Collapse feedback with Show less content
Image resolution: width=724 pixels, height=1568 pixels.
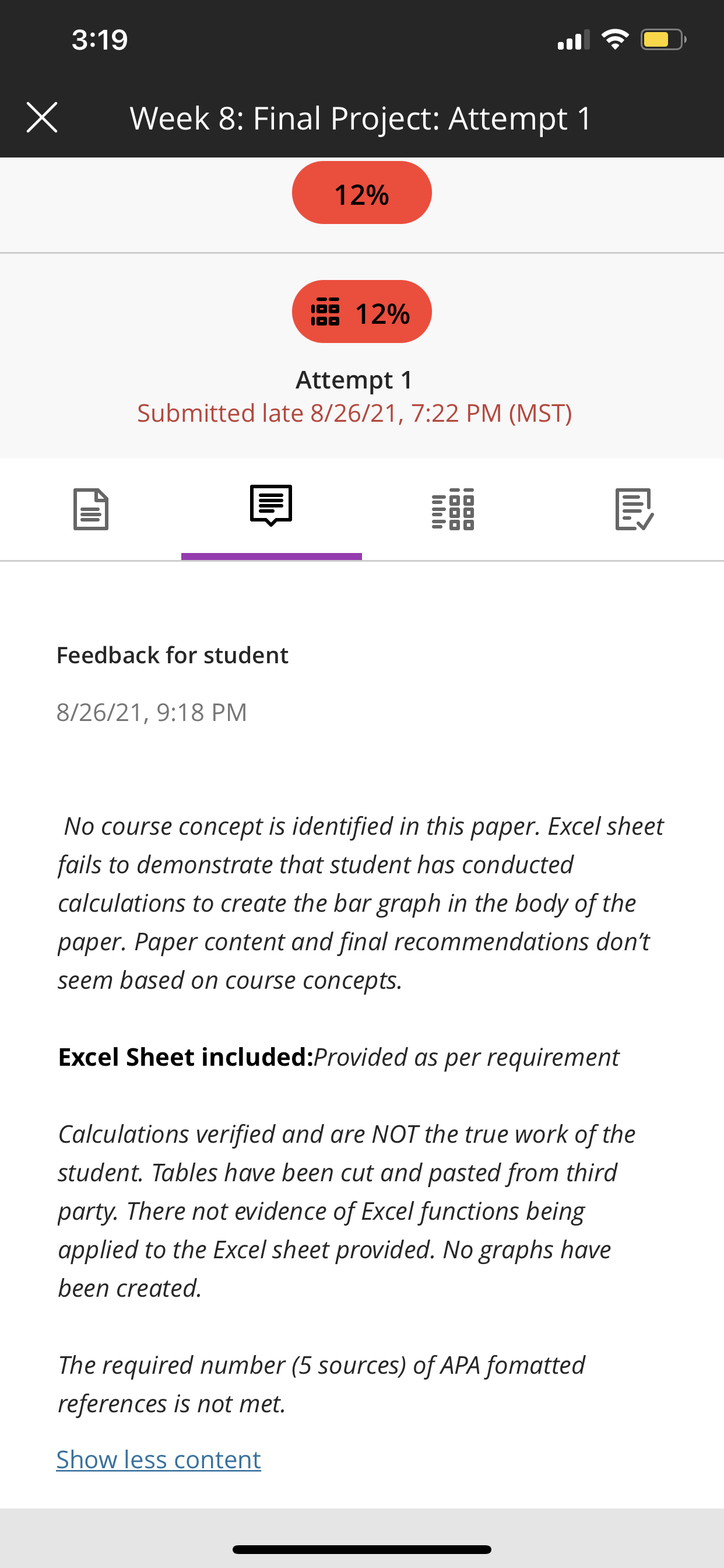159,1459
